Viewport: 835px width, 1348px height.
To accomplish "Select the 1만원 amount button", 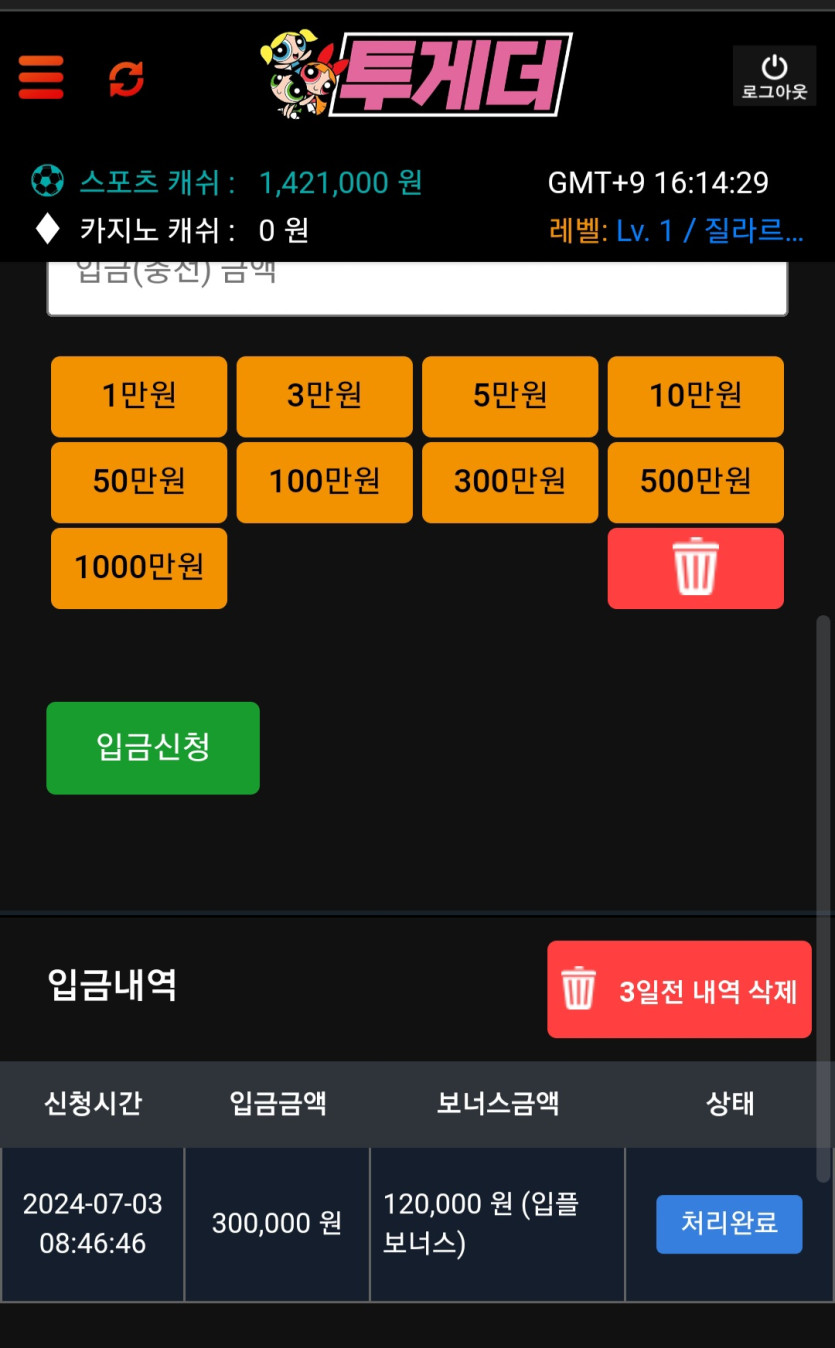I will (x=139, y=396).
